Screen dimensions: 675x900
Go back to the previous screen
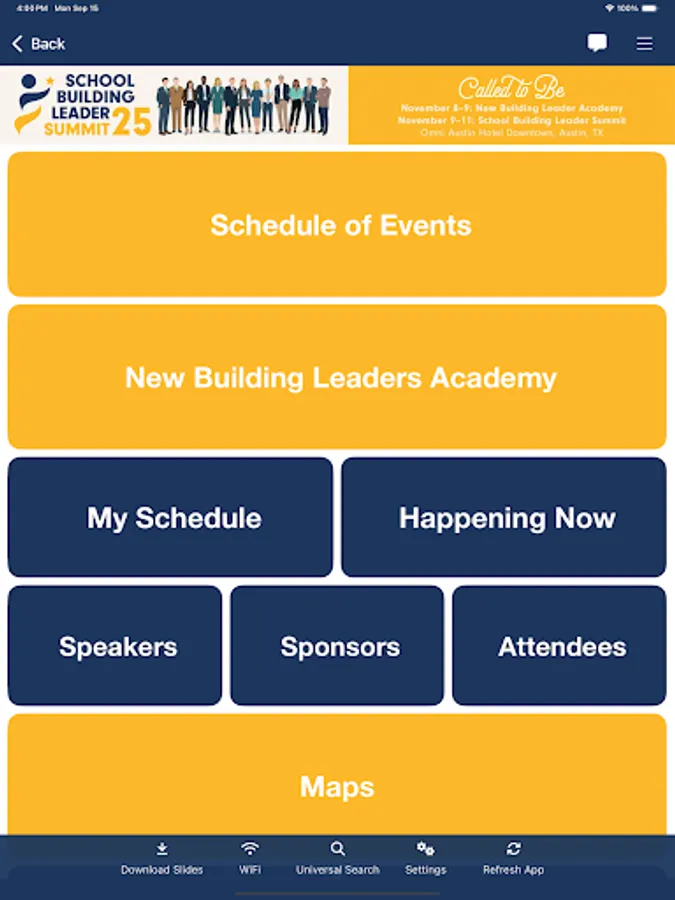(x=38, y=44)
